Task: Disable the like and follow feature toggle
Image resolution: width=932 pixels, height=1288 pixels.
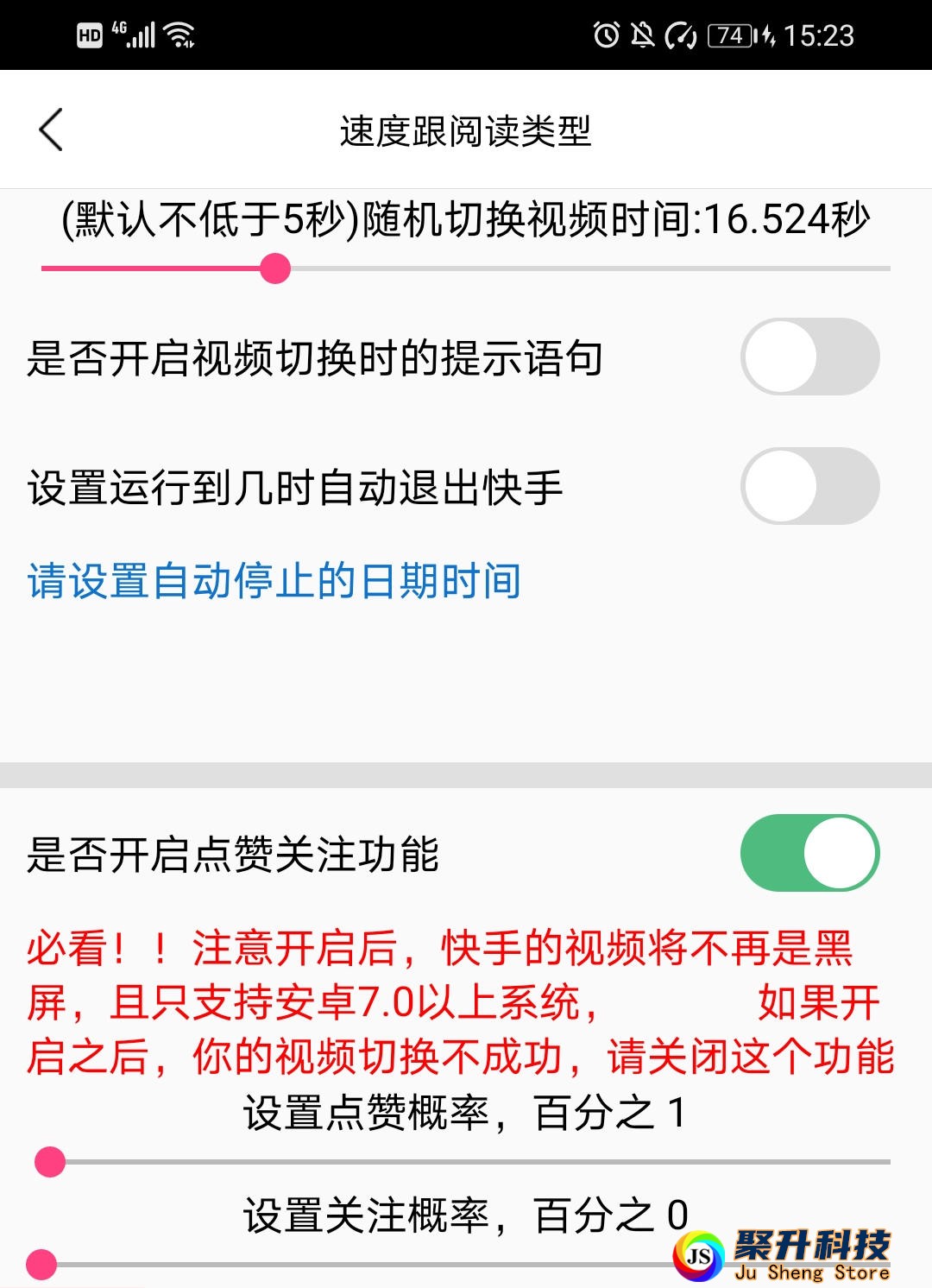Action: point(809,853)
